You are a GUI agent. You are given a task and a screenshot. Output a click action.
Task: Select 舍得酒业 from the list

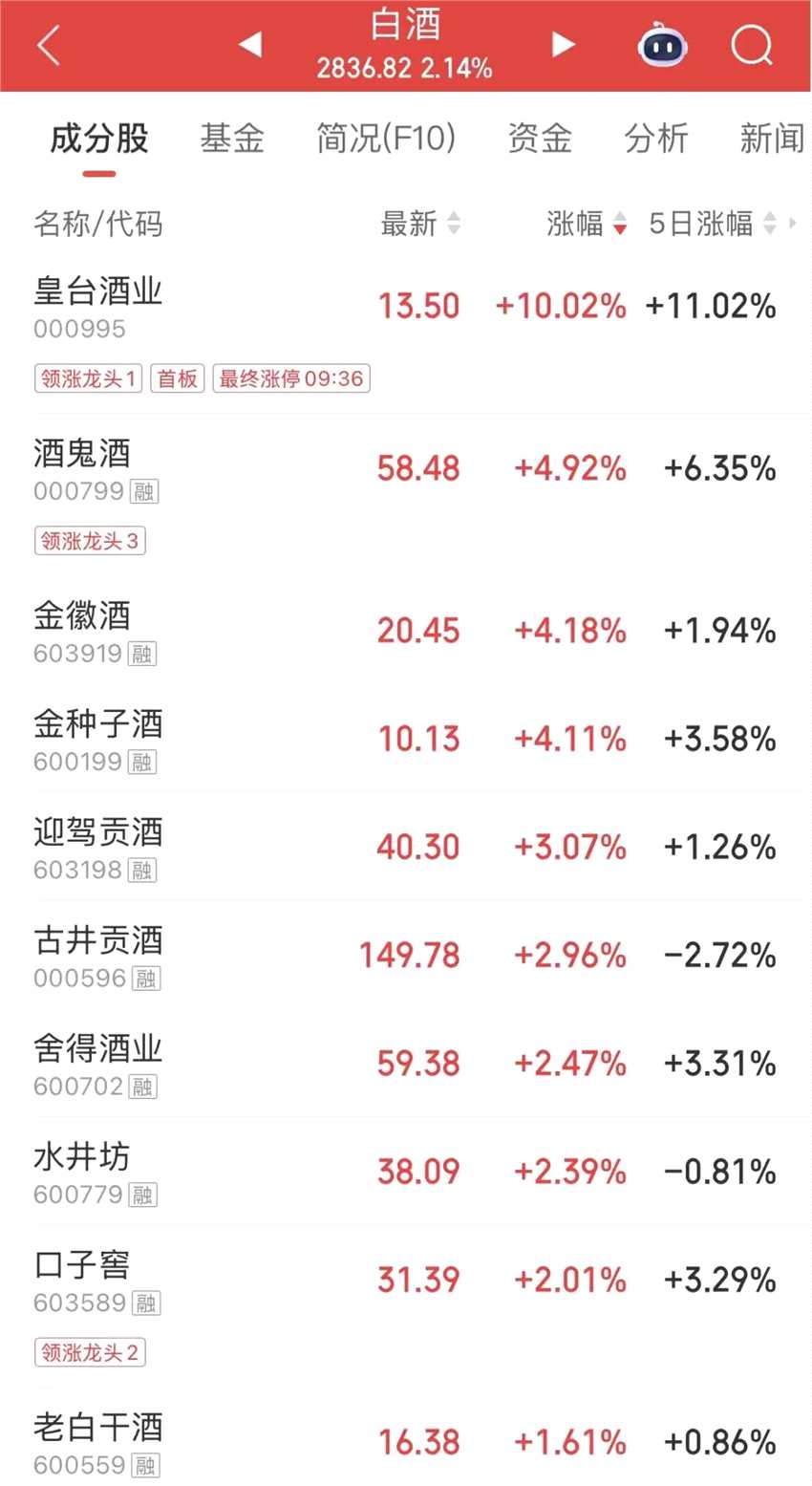point(98,1063)
